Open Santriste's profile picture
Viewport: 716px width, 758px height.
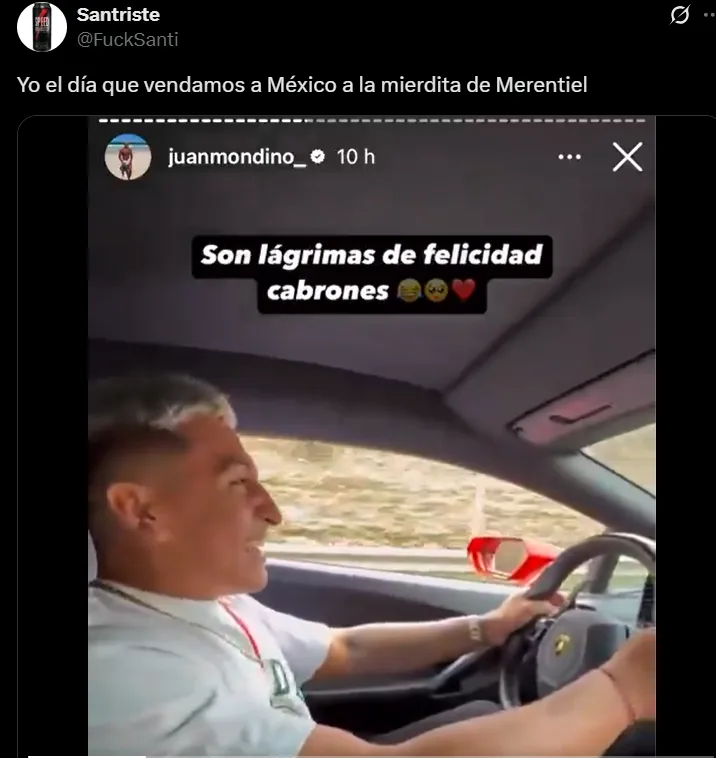tap(41, 27)
